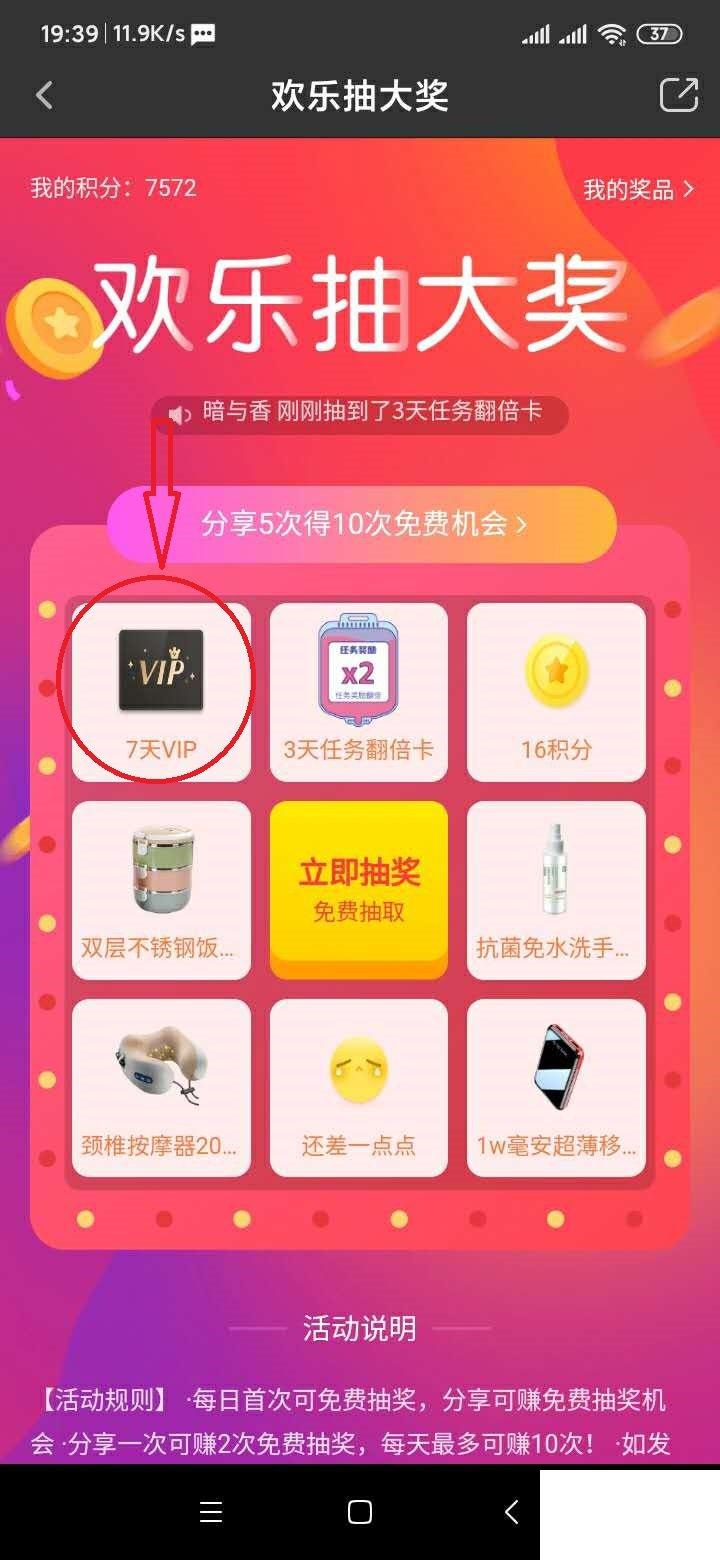720x1560 pixels.
Task: Open the share panel via top-right icon
Action: (678, 94)
